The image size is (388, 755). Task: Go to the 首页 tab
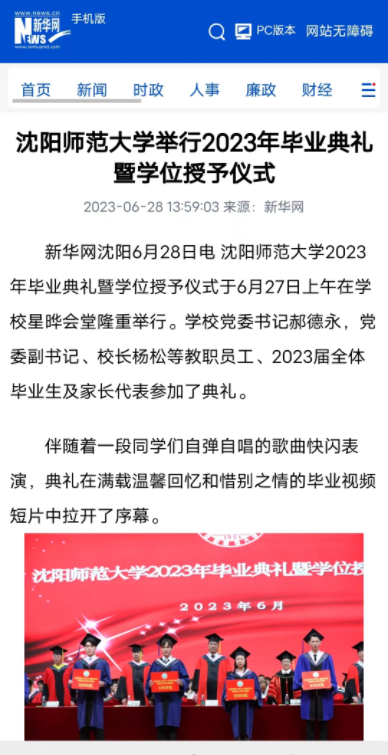(36, 90)
